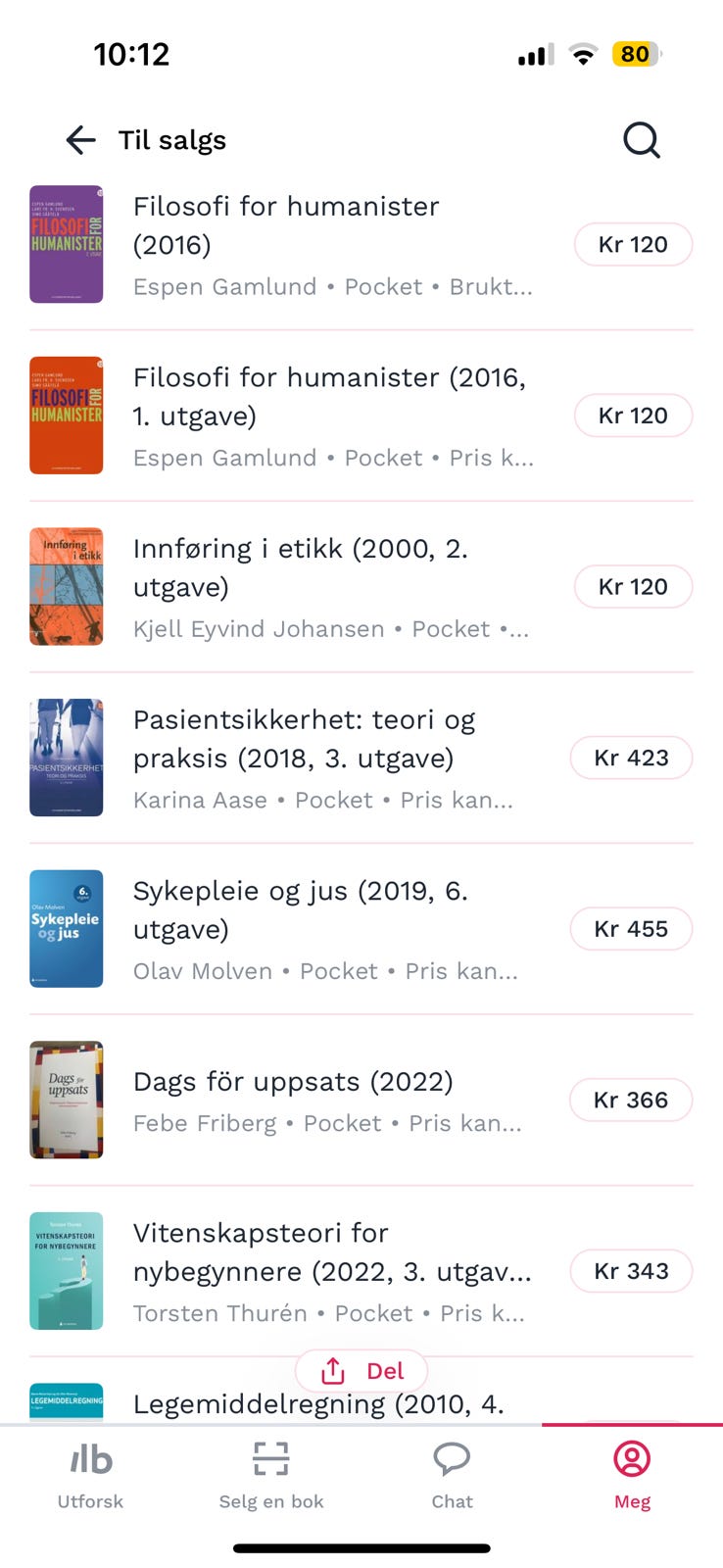Switch to the Utforsk tab
Screen dimensions: 723x1568
point(90,1475)
